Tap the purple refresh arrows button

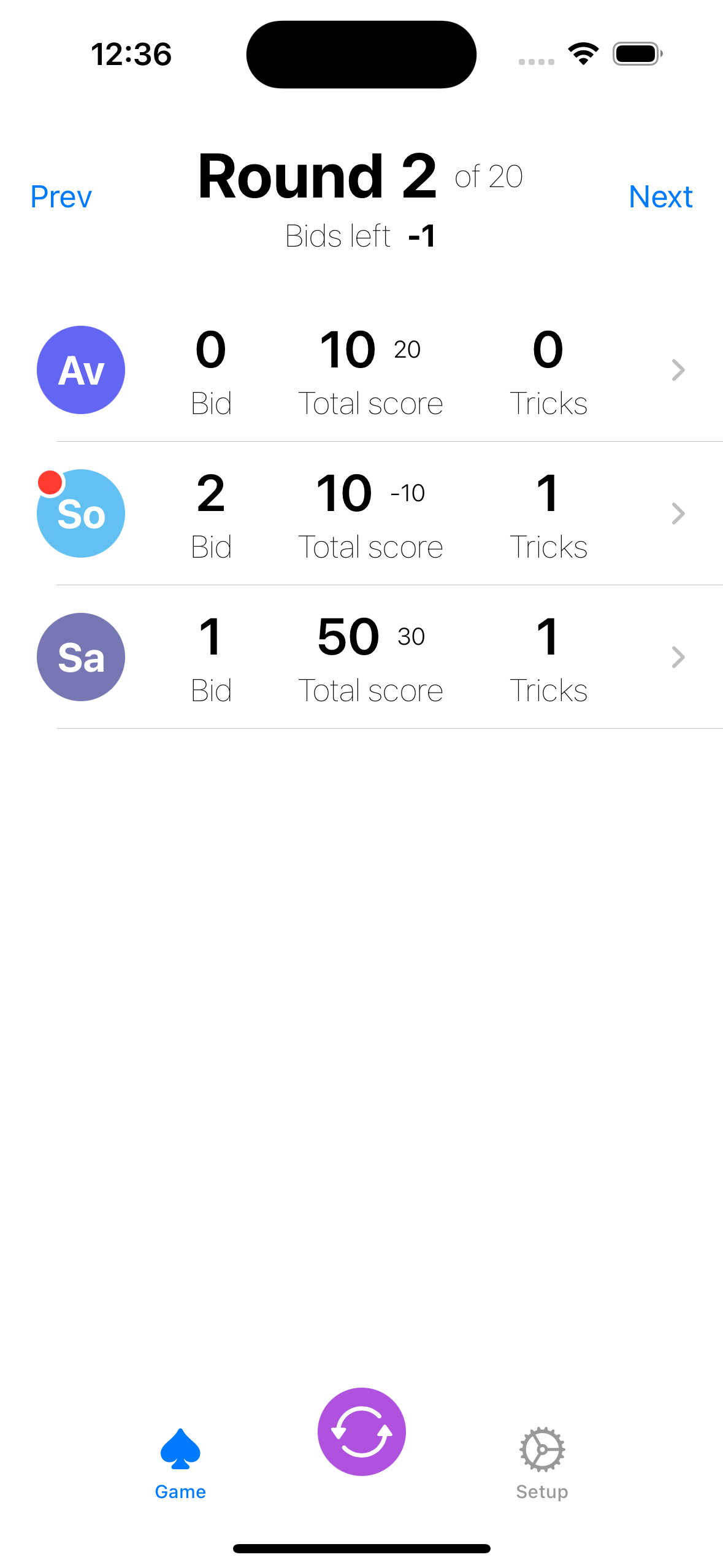point(361,1431)
